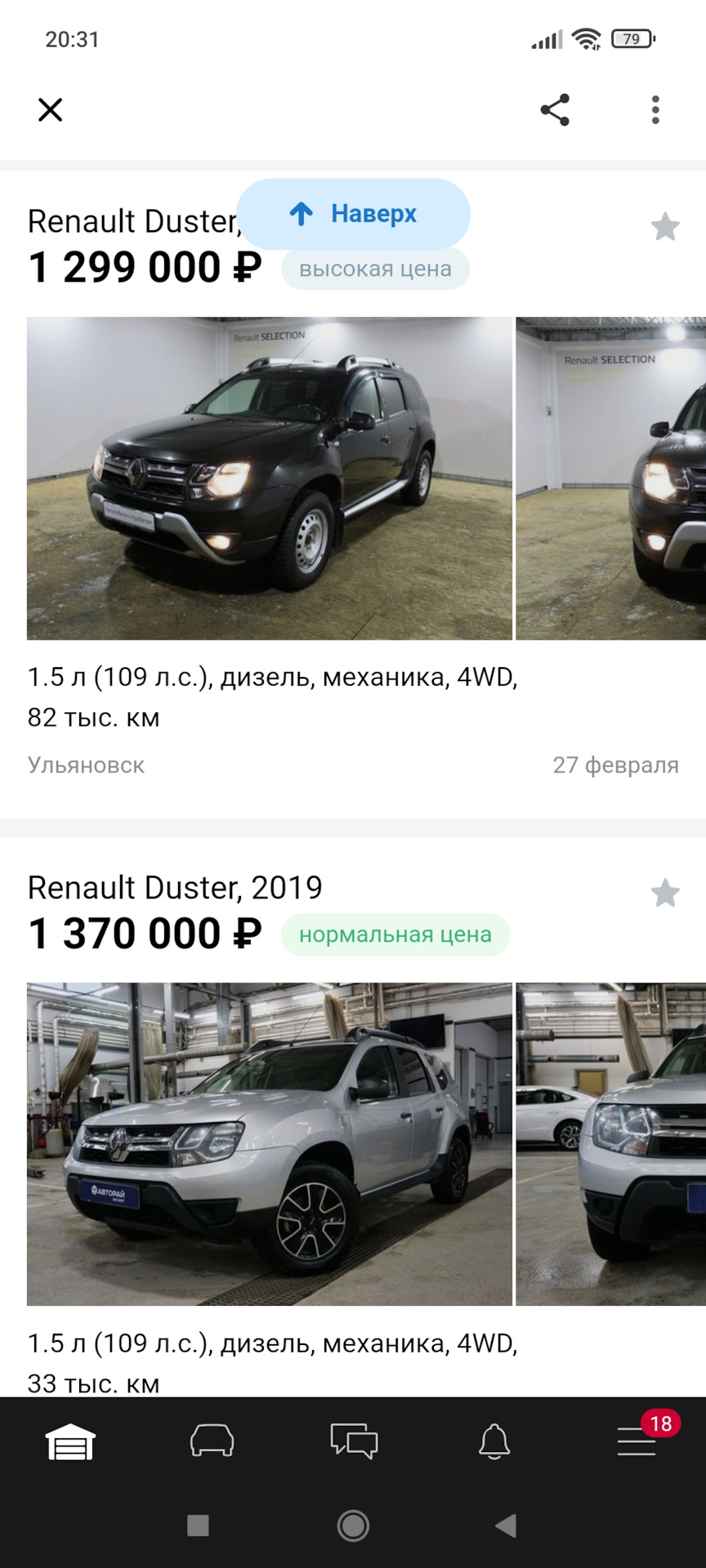Go to the system home screen
The image size is (706, 1568).
coord(353,1526)
